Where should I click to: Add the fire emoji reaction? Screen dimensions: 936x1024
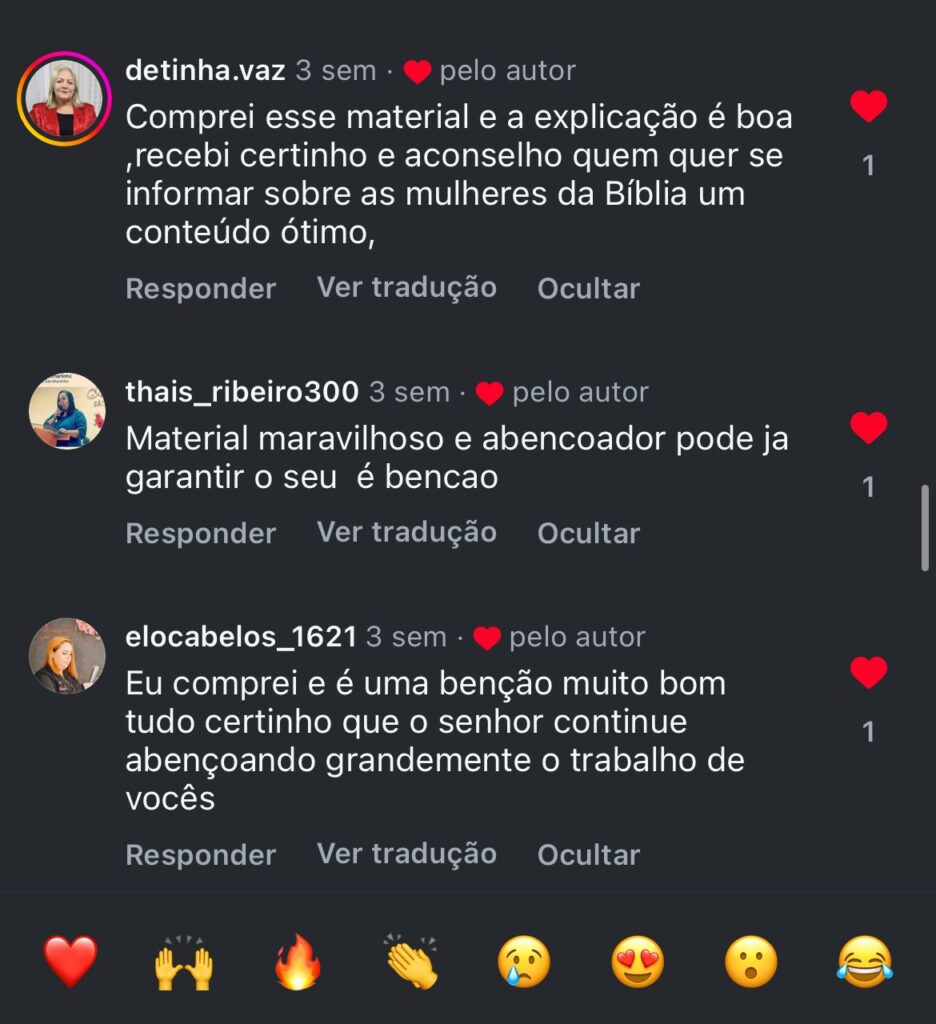tap(298, 964)
